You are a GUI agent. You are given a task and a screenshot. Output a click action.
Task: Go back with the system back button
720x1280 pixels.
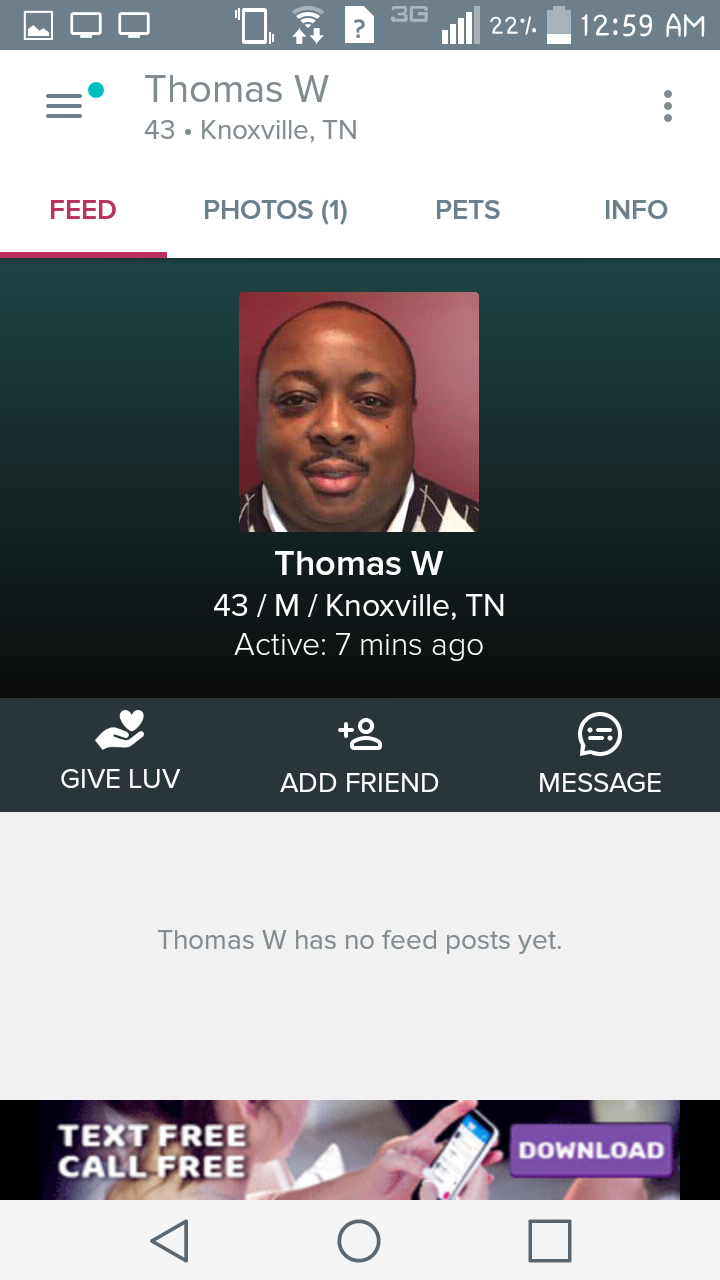pos(169,1241)
